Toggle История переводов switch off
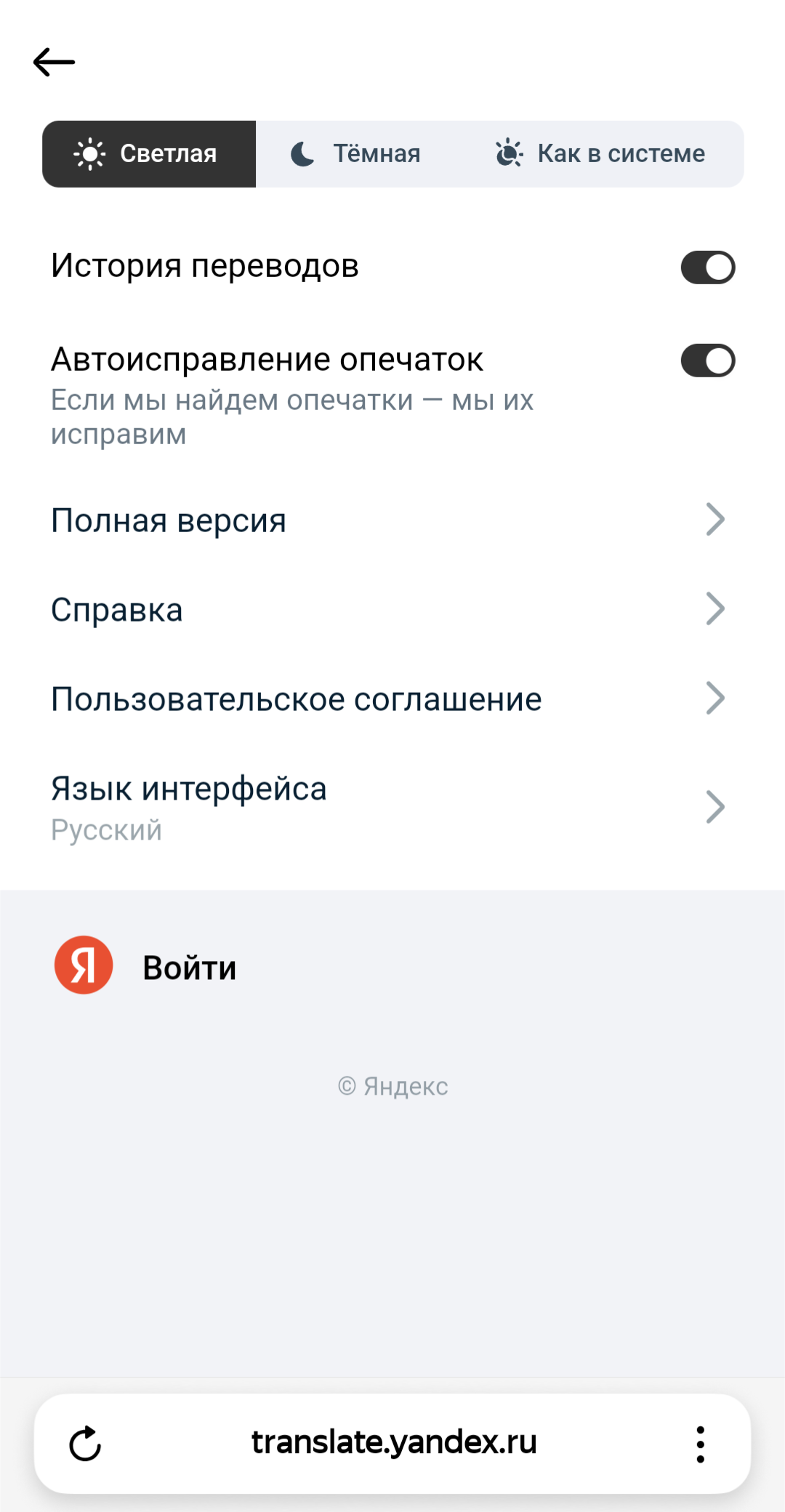The height and width of the screenshot is (1512, 785). tap(707, 268)
